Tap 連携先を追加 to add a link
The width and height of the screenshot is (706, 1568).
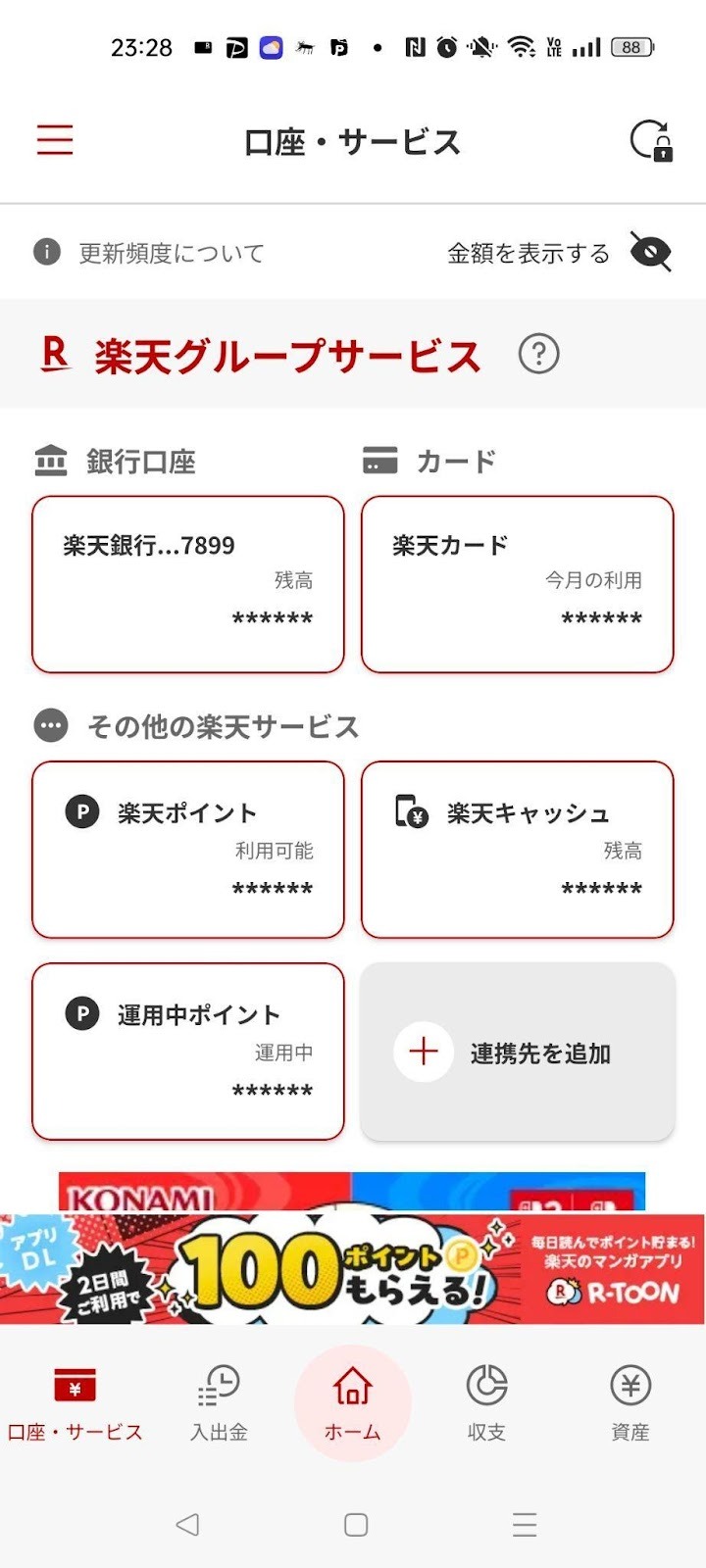point(518,1052)
